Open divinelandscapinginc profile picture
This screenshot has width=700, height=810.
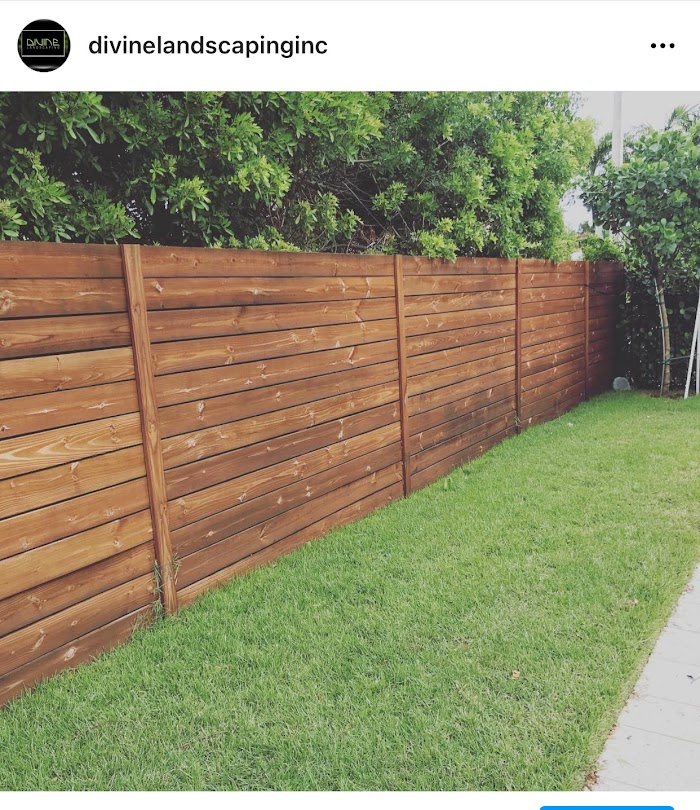[44, 46]
